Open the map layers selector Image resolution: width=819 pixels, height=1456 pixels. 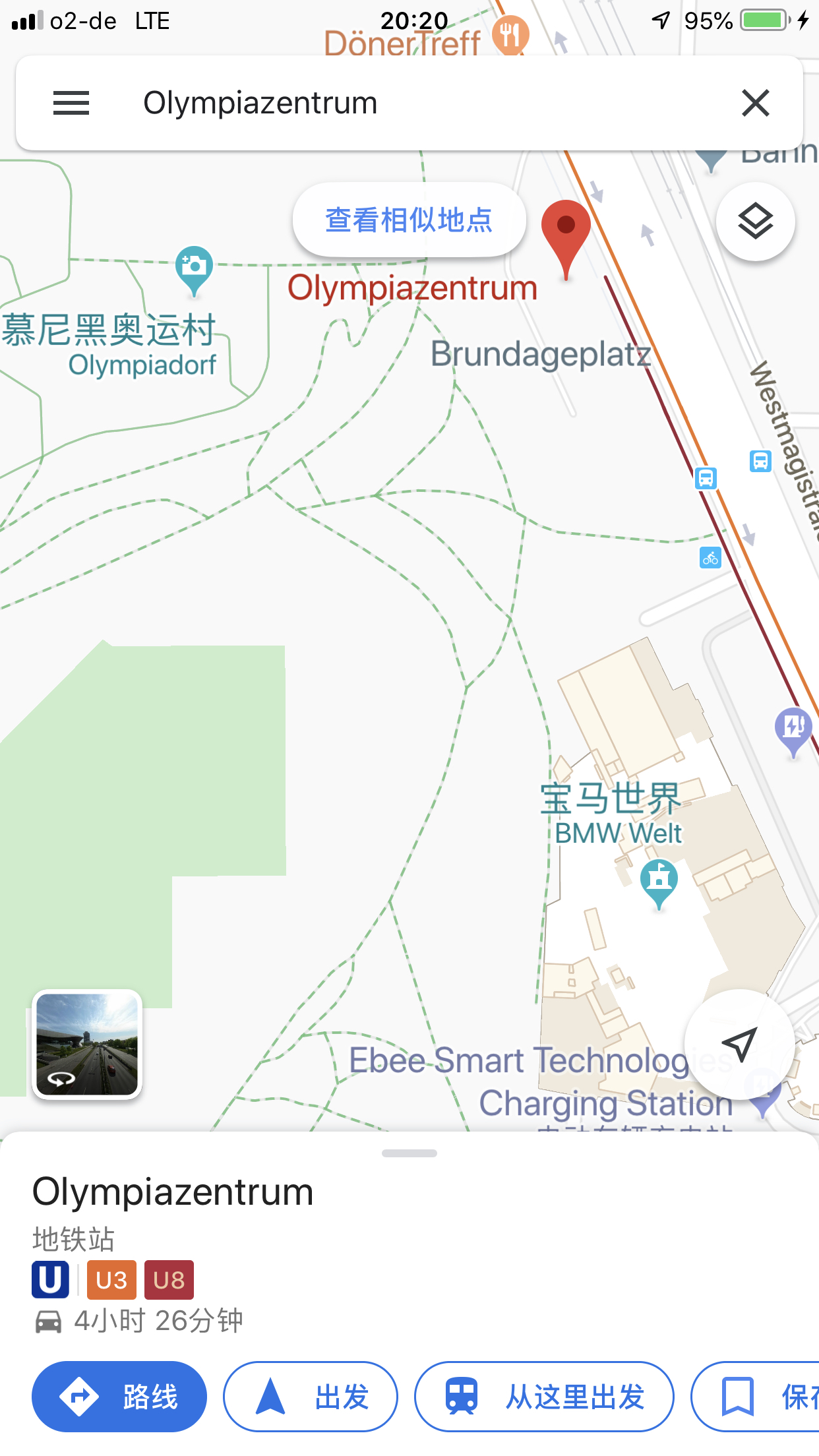coord(755,222)
